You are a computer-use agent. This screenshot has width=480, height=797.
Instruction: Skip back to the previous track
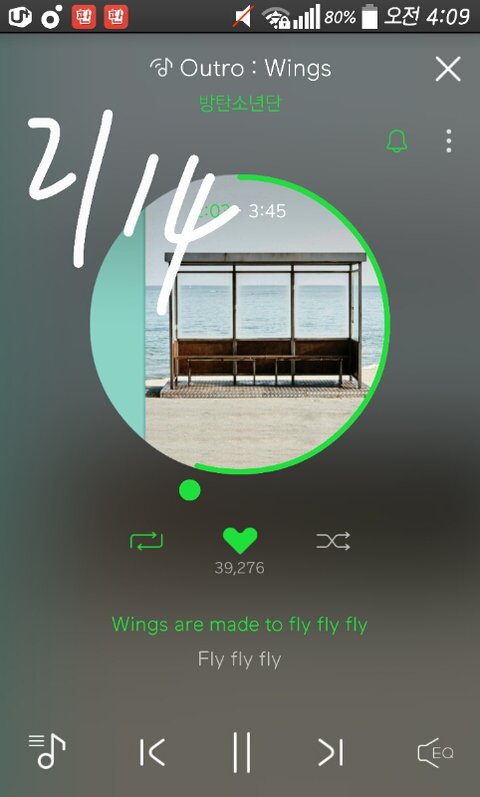pos(152,752)
